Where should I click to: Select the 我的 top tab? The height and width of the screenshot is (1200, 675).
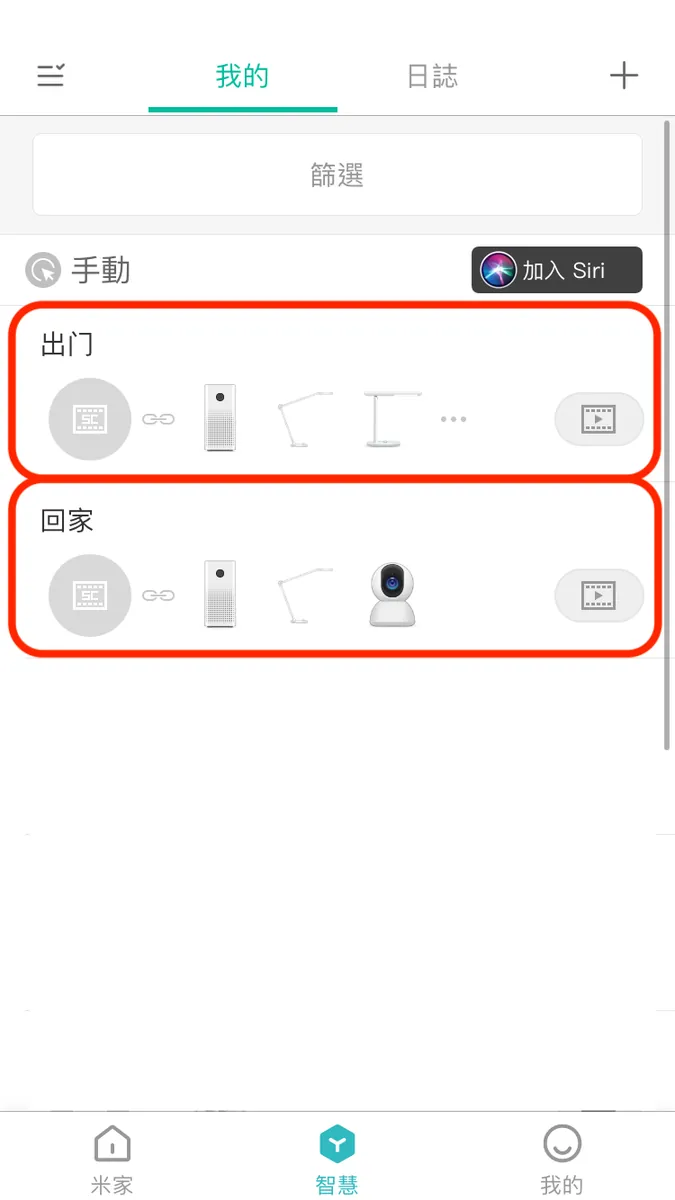pyautogui.click(x=242, y=76)
